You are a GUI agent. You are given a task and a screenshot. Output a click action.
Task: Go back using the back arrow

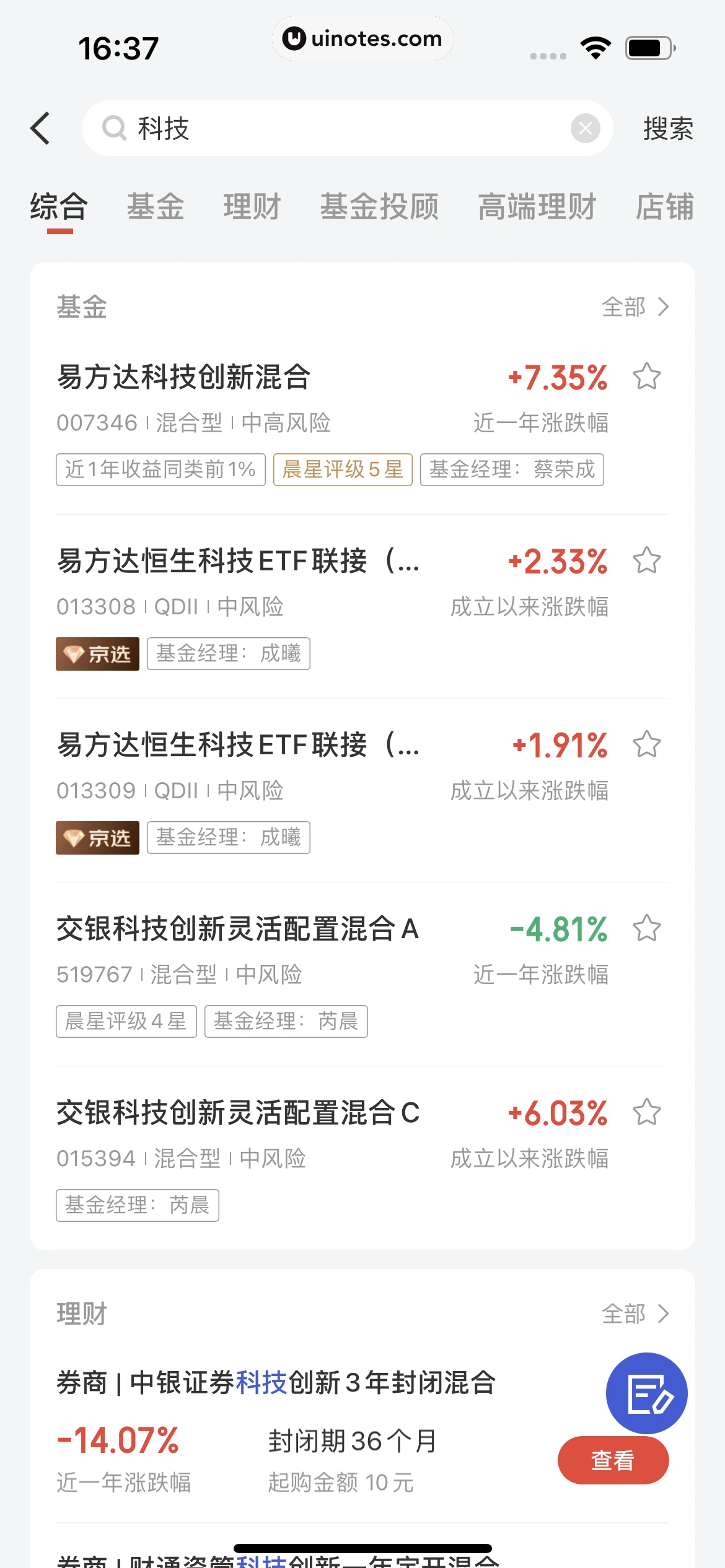(x=41, y=129)
